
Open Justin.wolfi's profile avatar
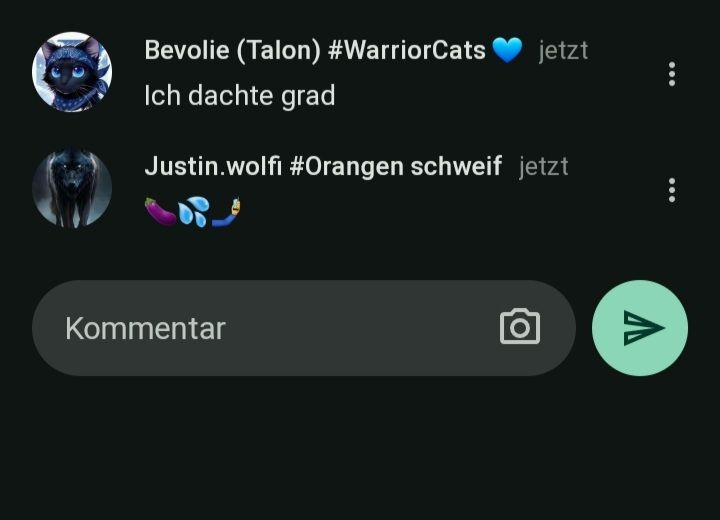tap(72, 188)
